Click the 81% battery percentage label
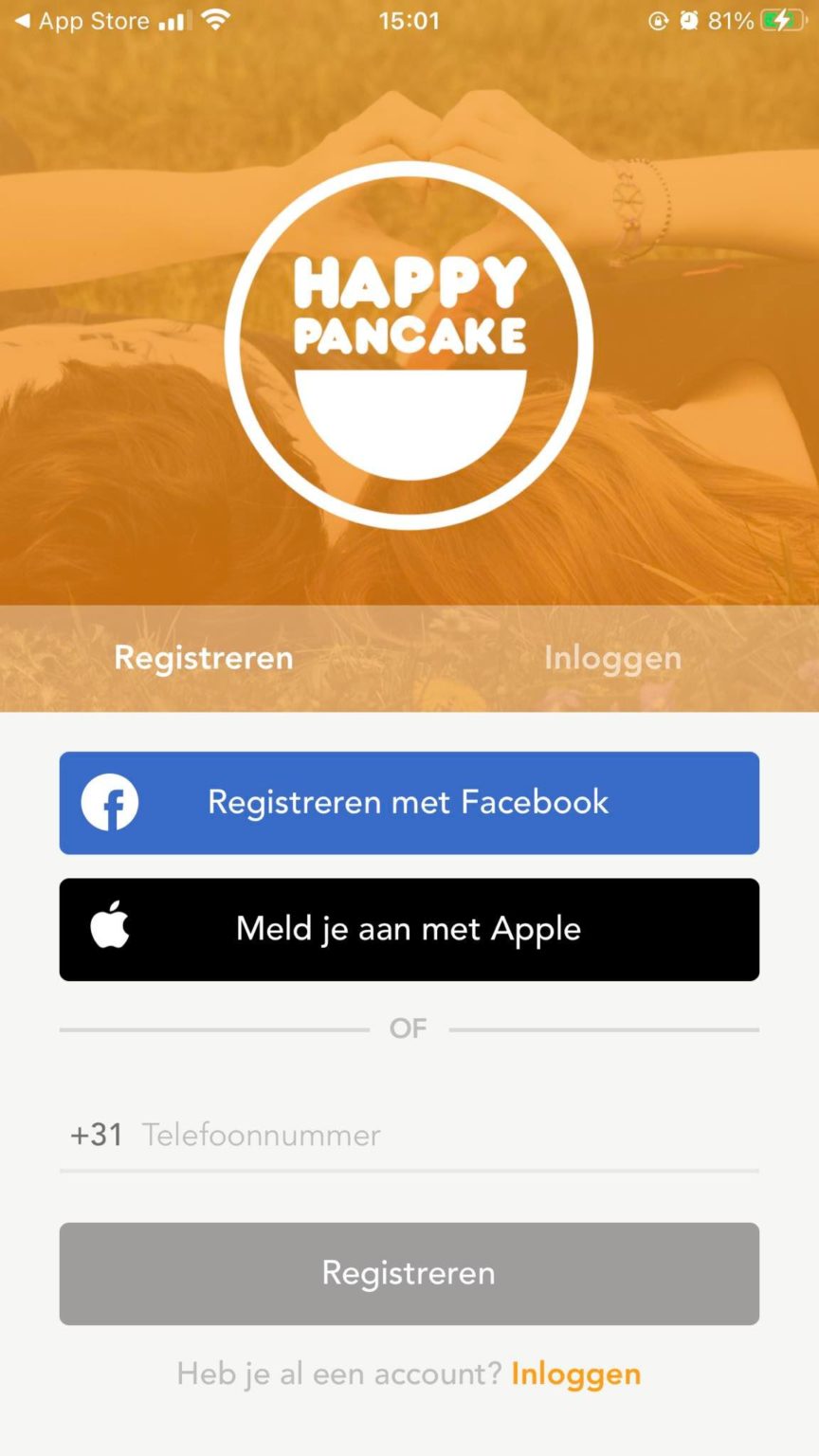 pyautogui.click(x=730, y=19)
